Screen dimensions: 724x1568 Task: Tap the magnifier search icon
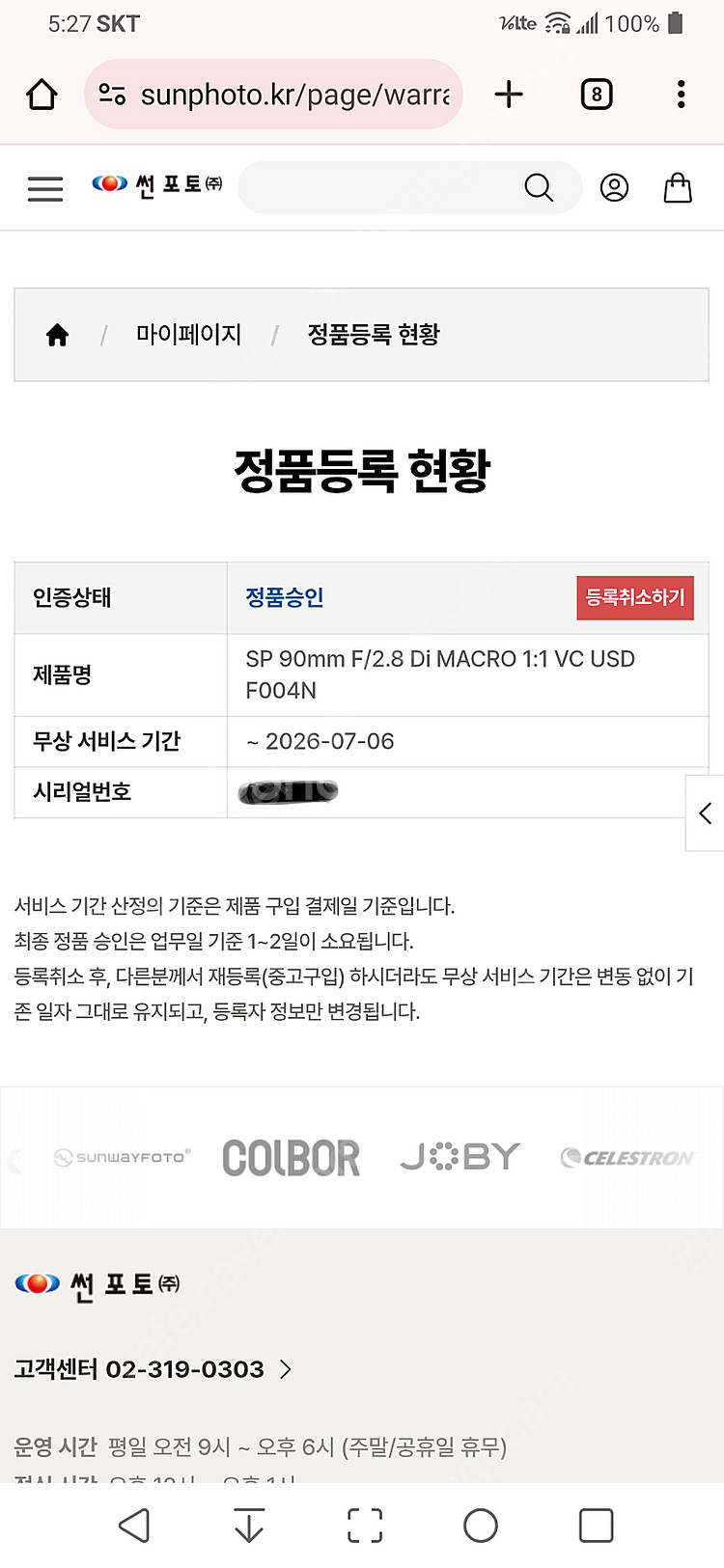(x=539, y=187)
